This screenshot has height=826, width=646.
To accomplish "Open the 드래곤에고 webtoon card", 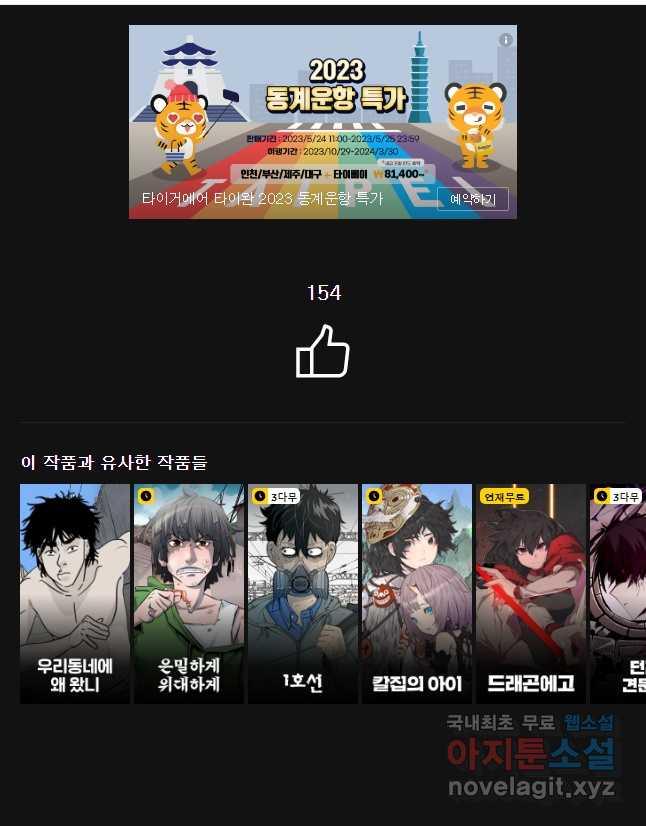I will 531,593.
